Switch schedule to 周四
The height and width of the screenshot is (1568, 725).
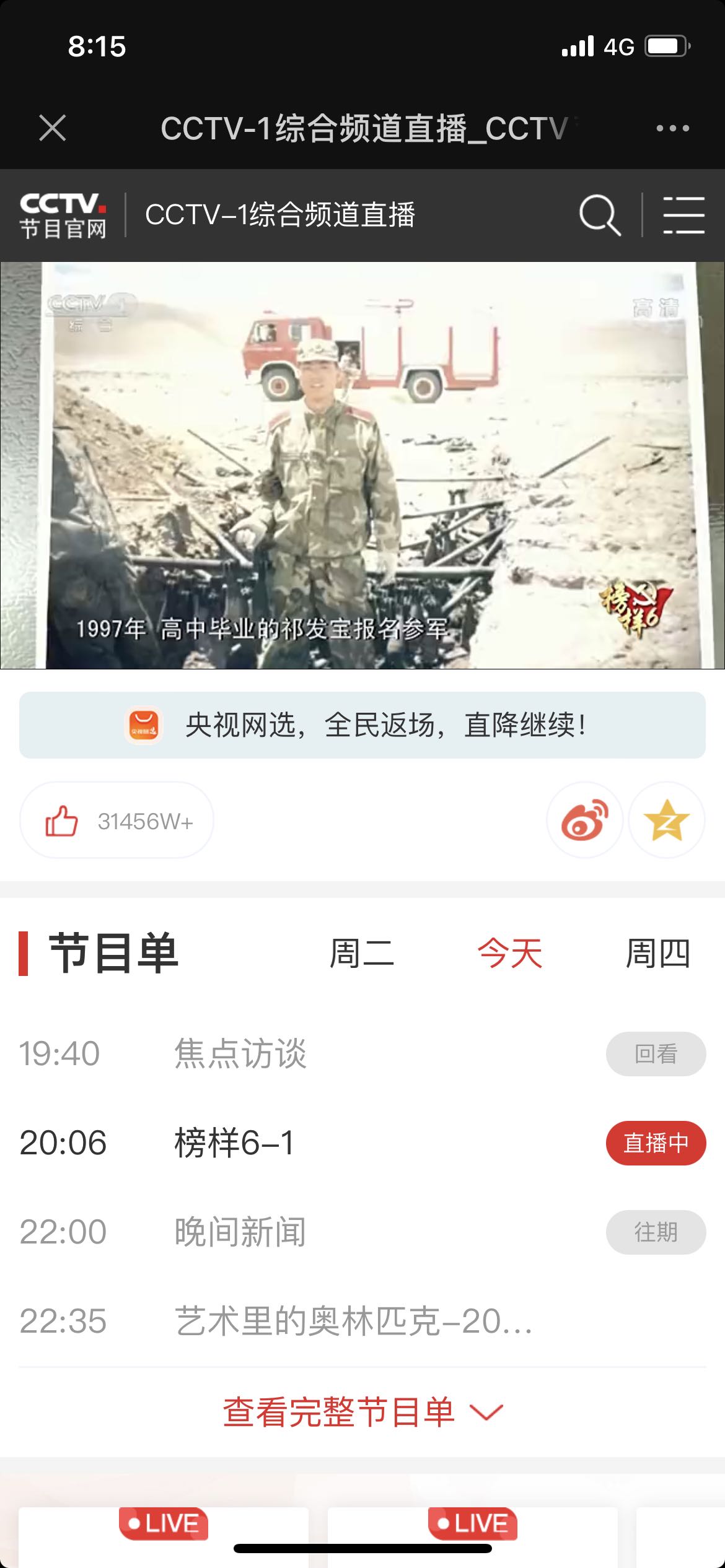click(x=657, y=953)
